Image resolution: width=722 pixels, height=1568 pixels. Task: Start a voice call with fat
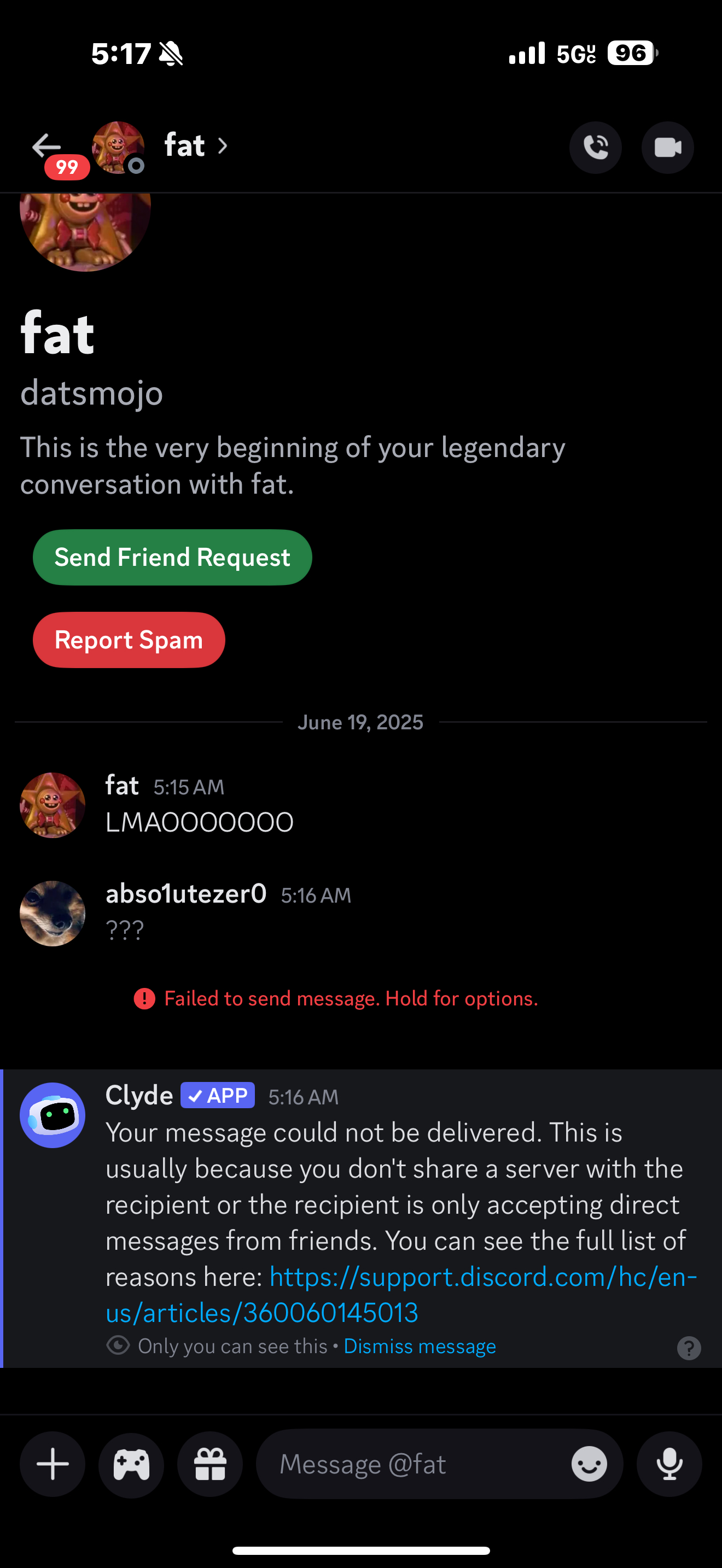click(x=595, y=147)
